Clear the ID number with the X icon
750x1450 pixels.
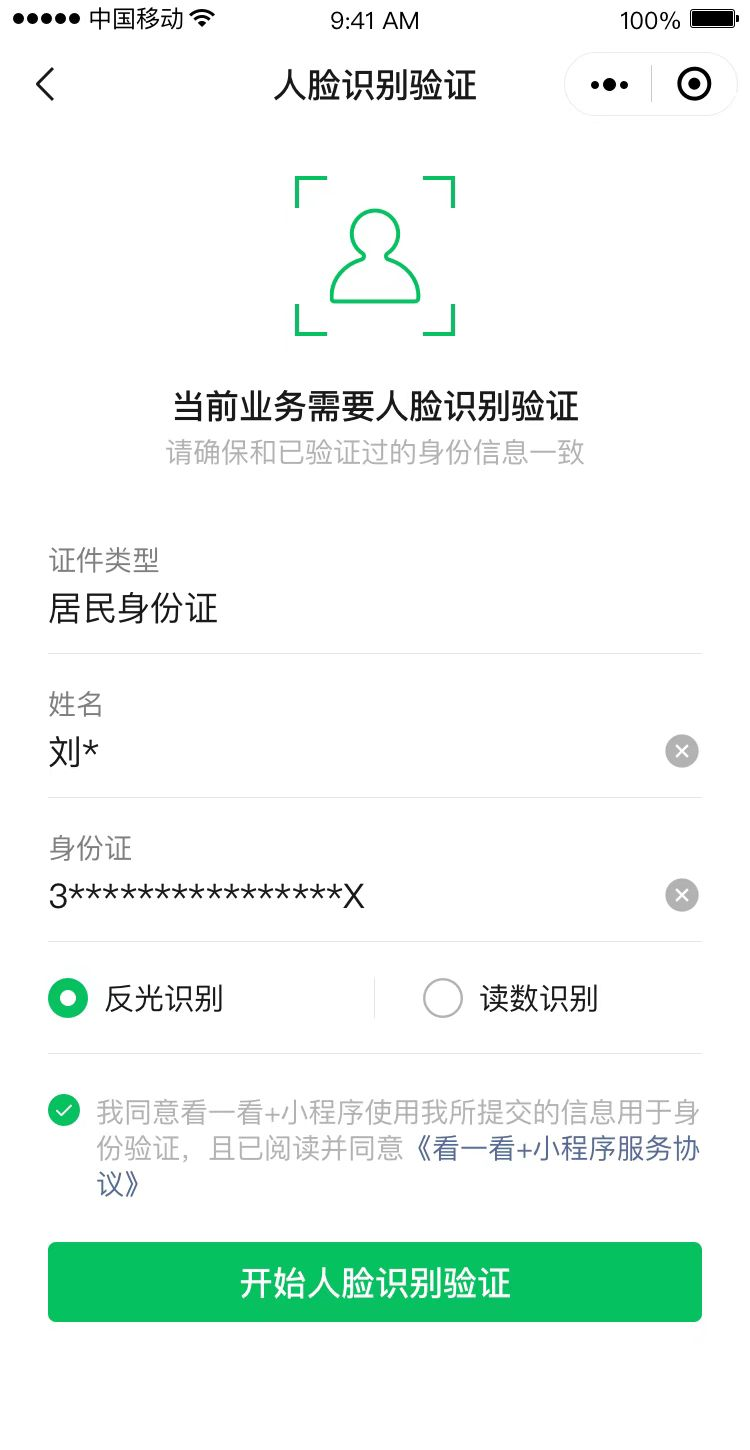click(x=681, y=895)
